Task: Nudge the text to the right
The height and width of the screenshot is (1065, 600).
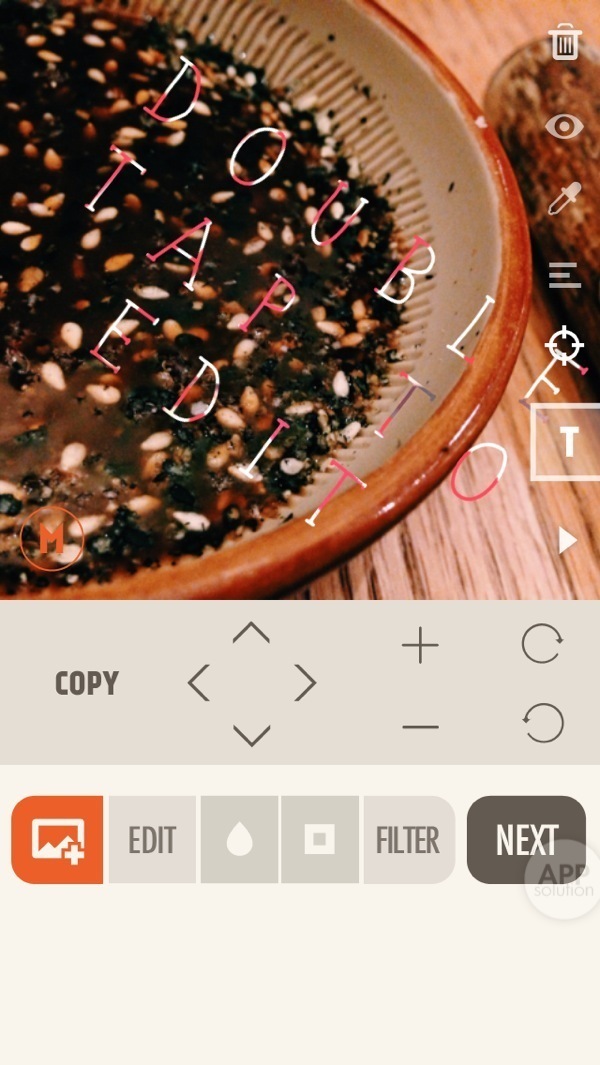Action: tap(305, 684)
